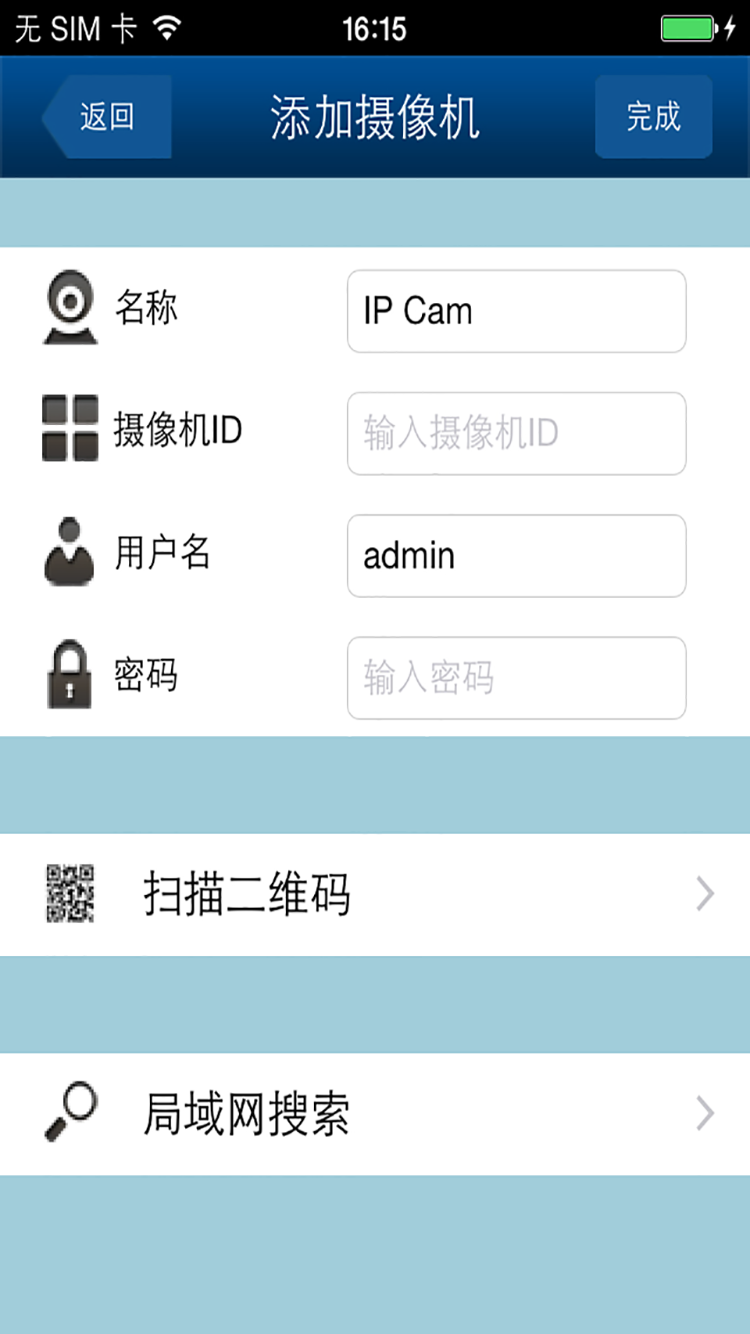
Task: Tap the 输入摄像机ID input field
Action: (516, 433)
